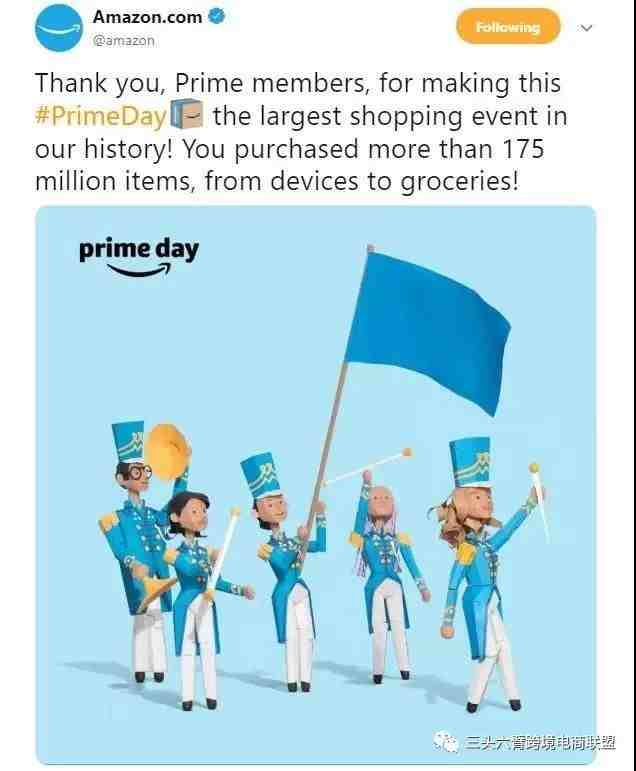
Task: Tap the Following button
Action: 507,27
